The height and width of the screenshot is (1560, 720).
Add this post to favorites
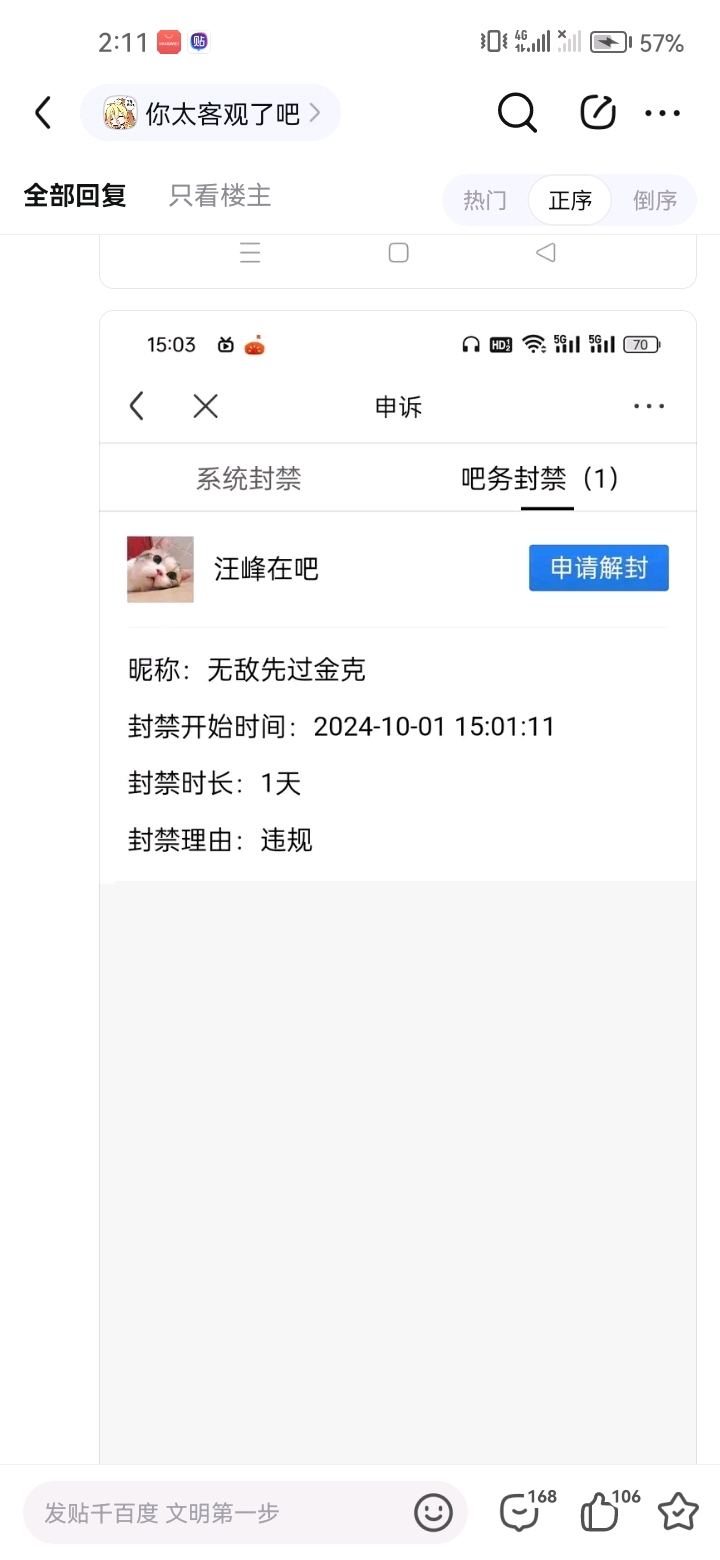pyautogui.click(x=678, y=1512)
